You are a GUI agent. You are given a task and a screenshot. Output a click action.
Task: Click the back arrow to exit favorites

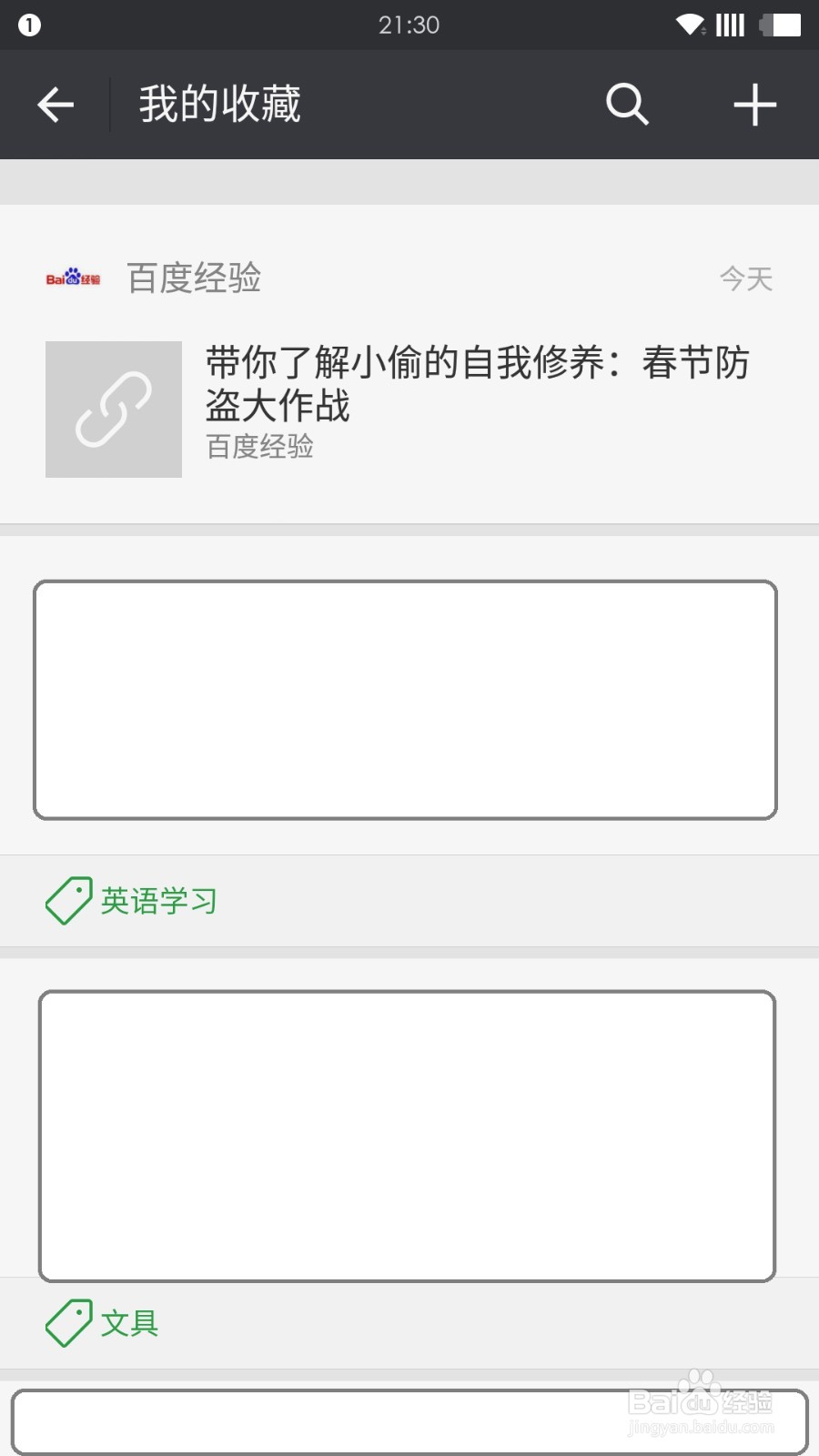tap(56, 104)
